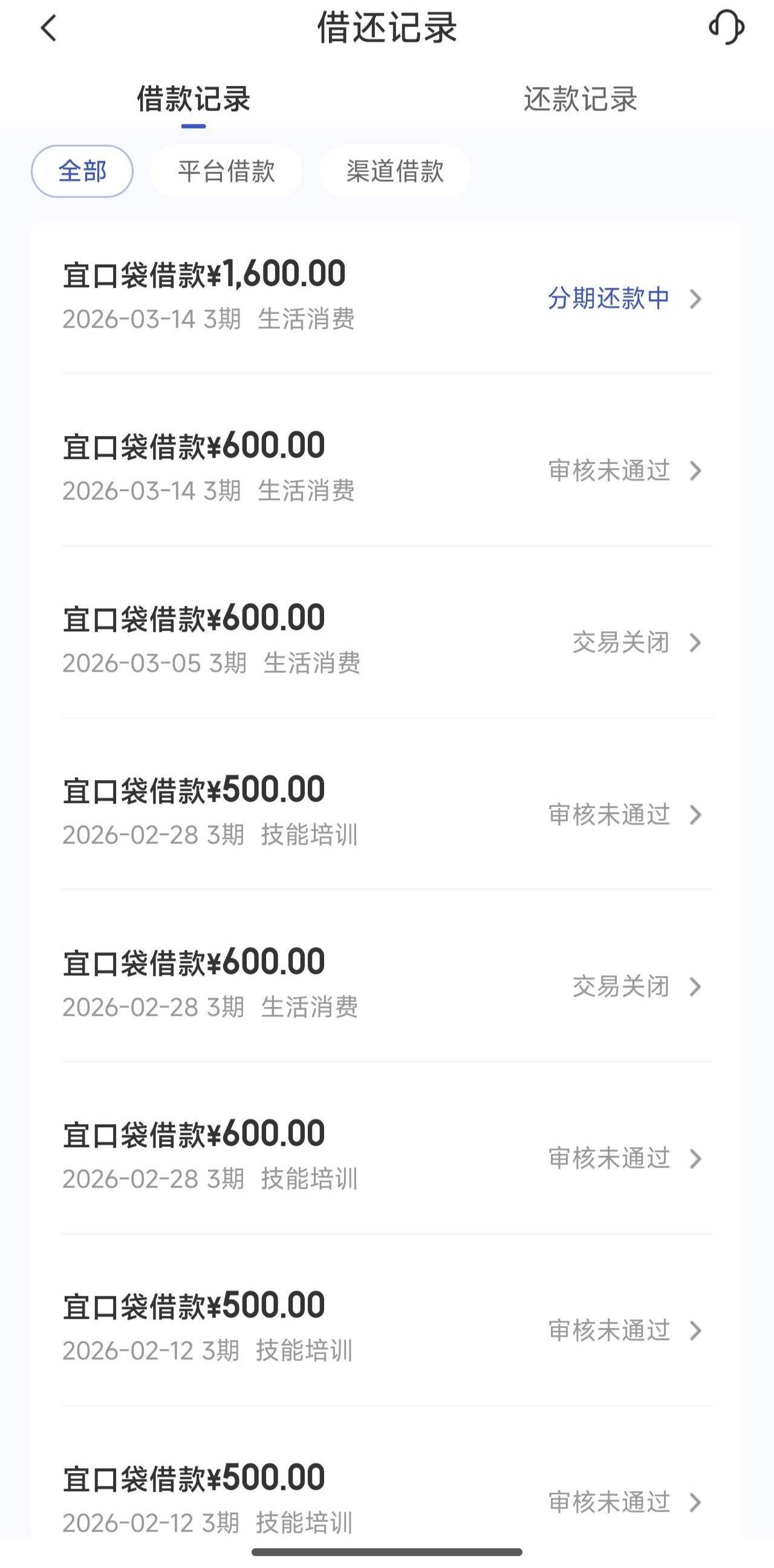Open the ¥1,600.00 loan marked 分期还款中
The width and height of the screenshot is (774, 1568).
pyautogui.click(x=387, y=297)
